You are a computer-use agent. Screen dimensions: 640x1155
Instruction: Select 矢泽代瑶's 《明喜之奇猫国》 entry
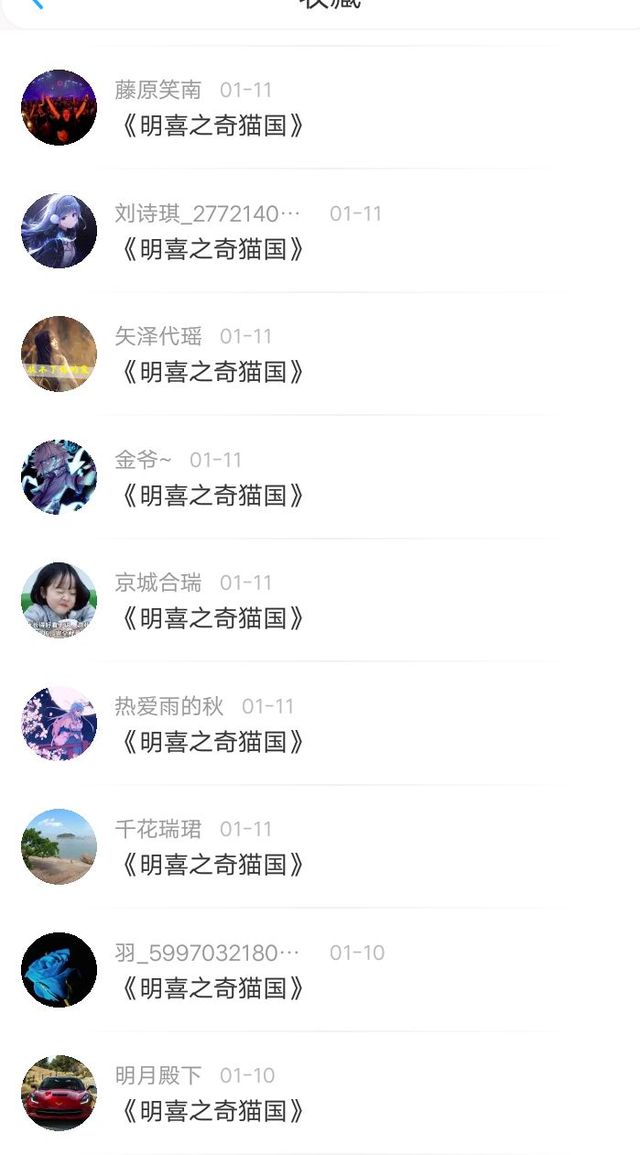click(x=212, y=372)
